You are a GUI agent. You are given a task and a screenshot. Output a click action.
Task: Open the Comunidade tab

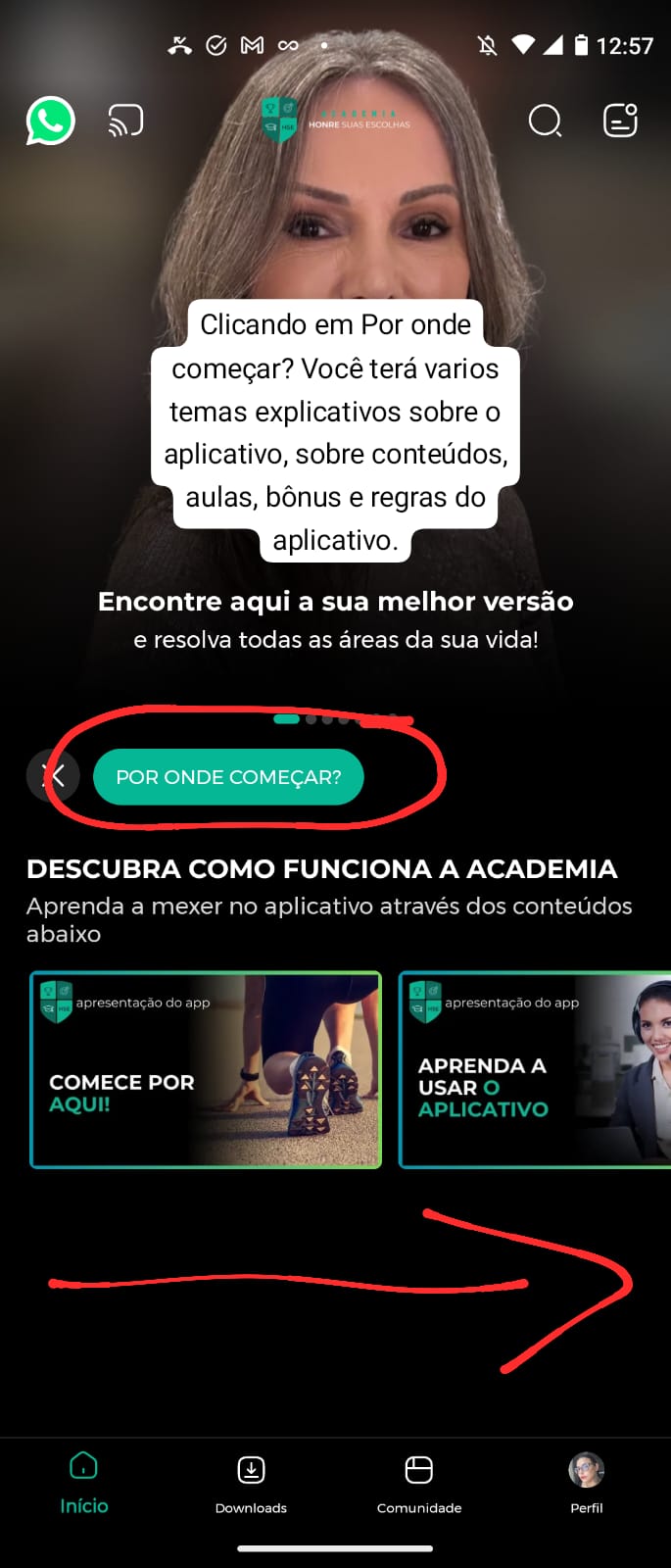pyautogui.click(x=419, y=1482)
